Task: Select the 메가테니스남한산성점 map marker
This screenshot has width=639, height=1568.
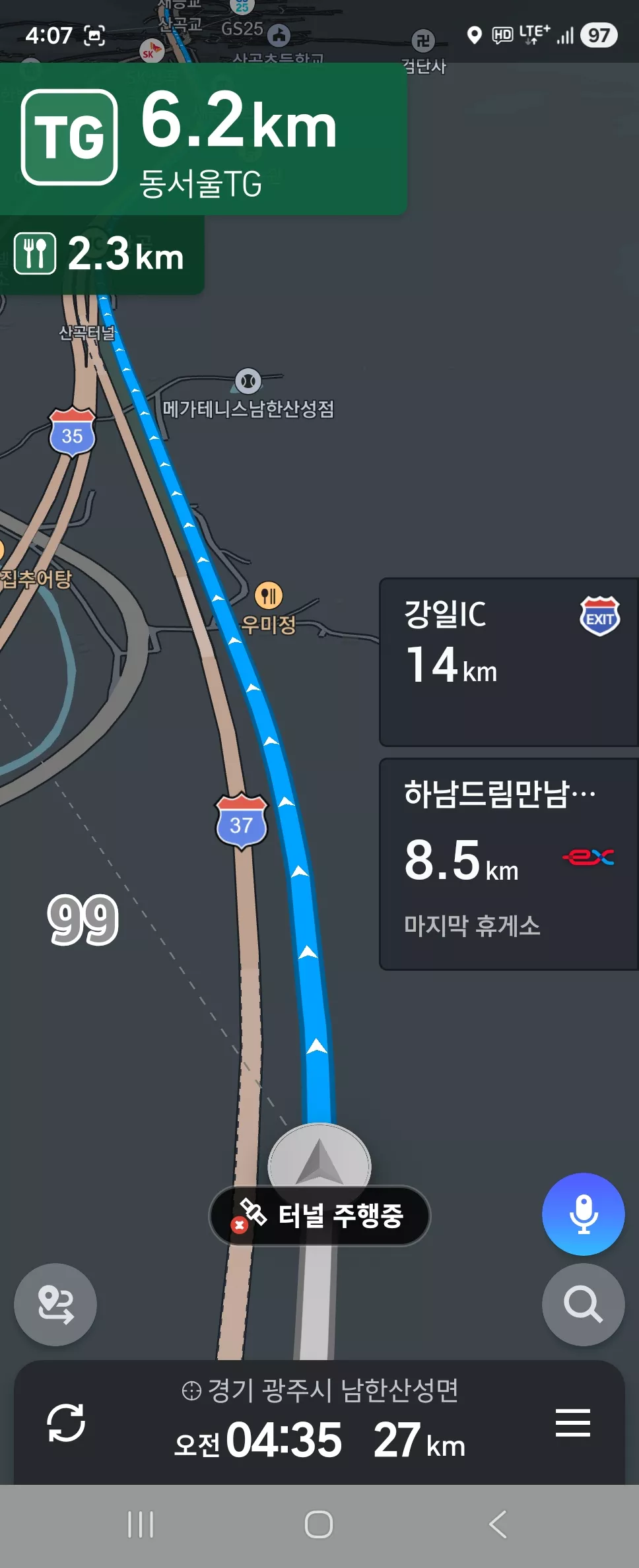Action: 248,381
